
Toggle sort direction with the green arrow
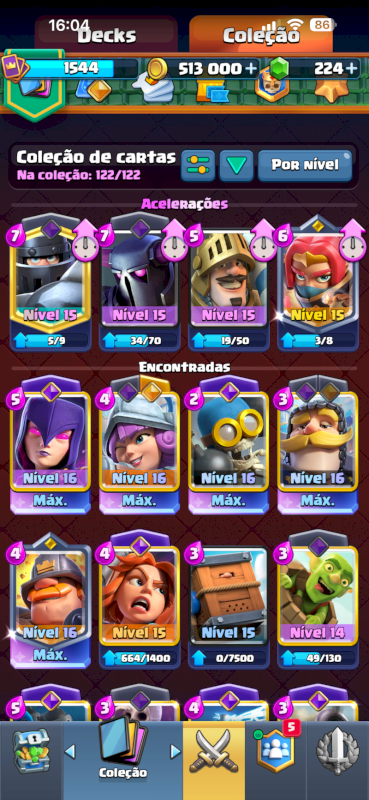236,165
